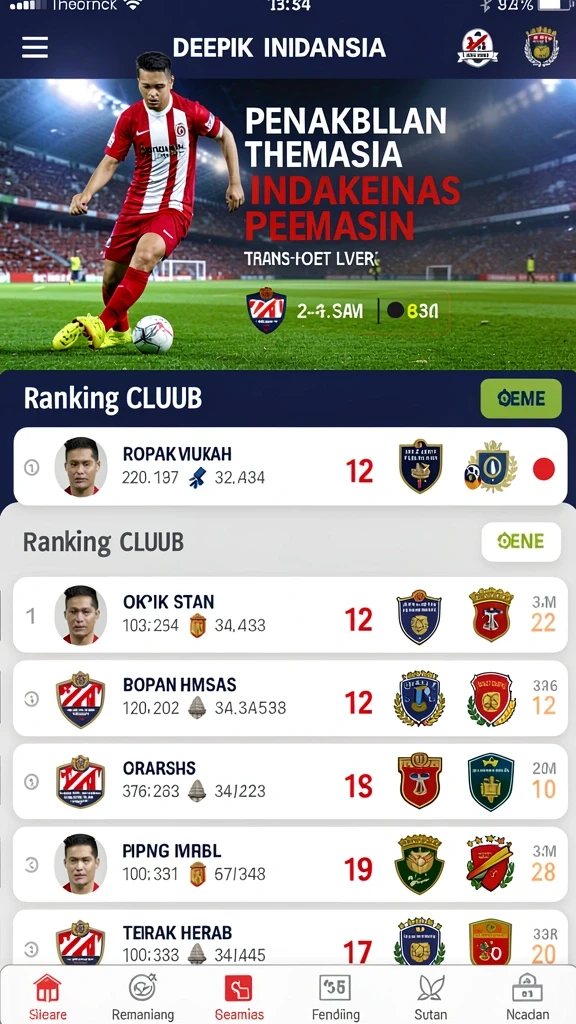Switch to the Fendiing tab
Screen dimensions: 576x1024
(335, 997)
